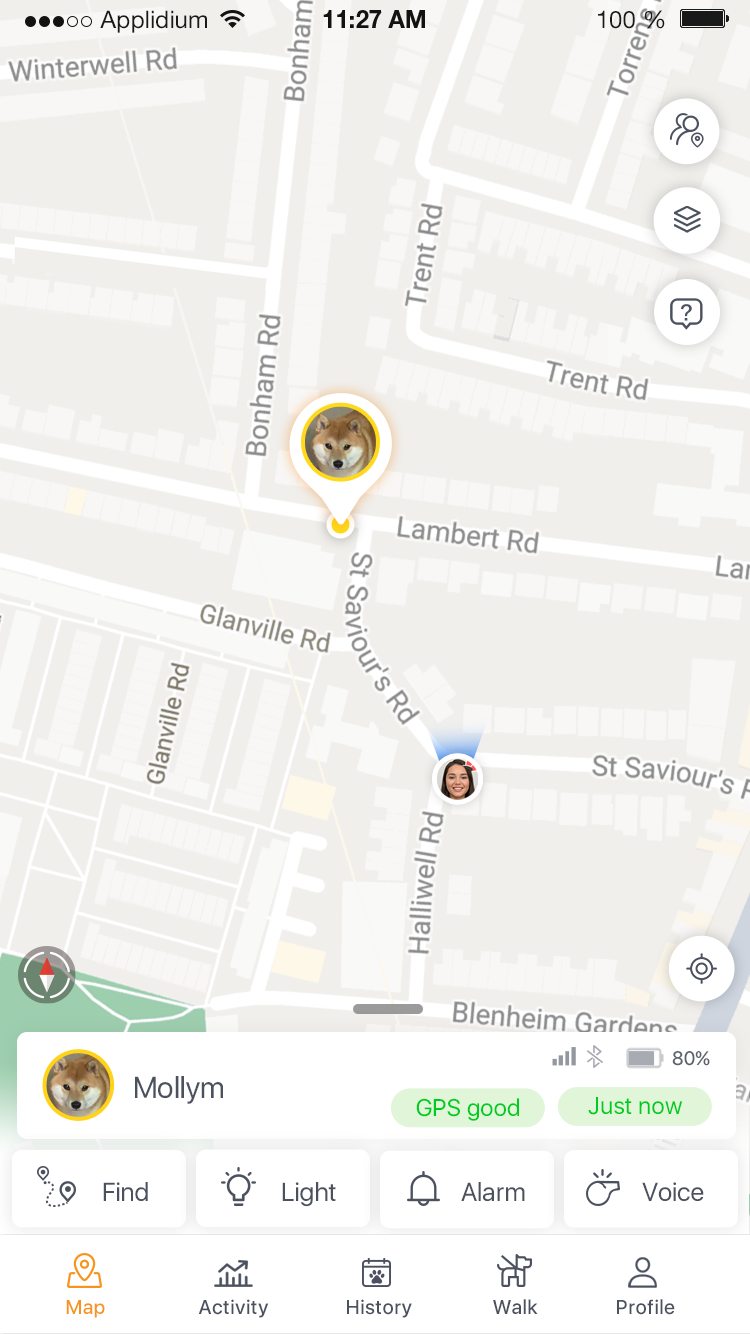Open Mollym's tracker card

(x=376, y=1086)
